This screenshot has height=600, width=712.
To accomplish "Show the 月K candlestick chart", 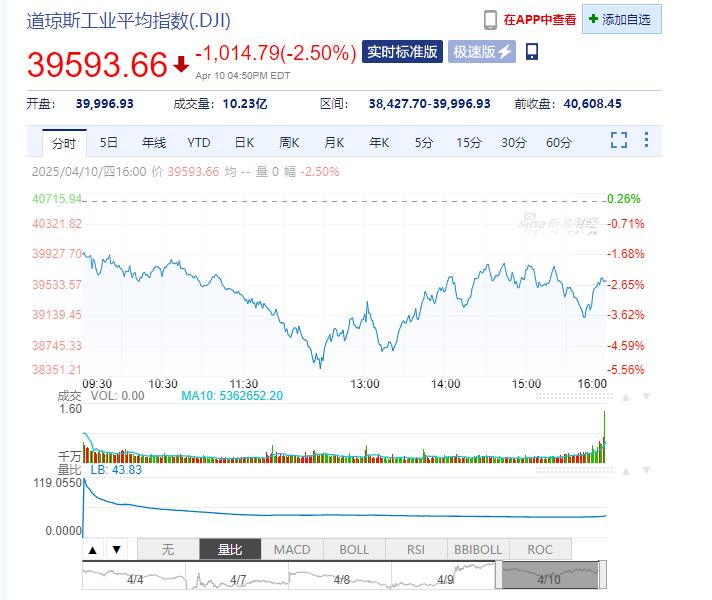I will pos(334,143).
